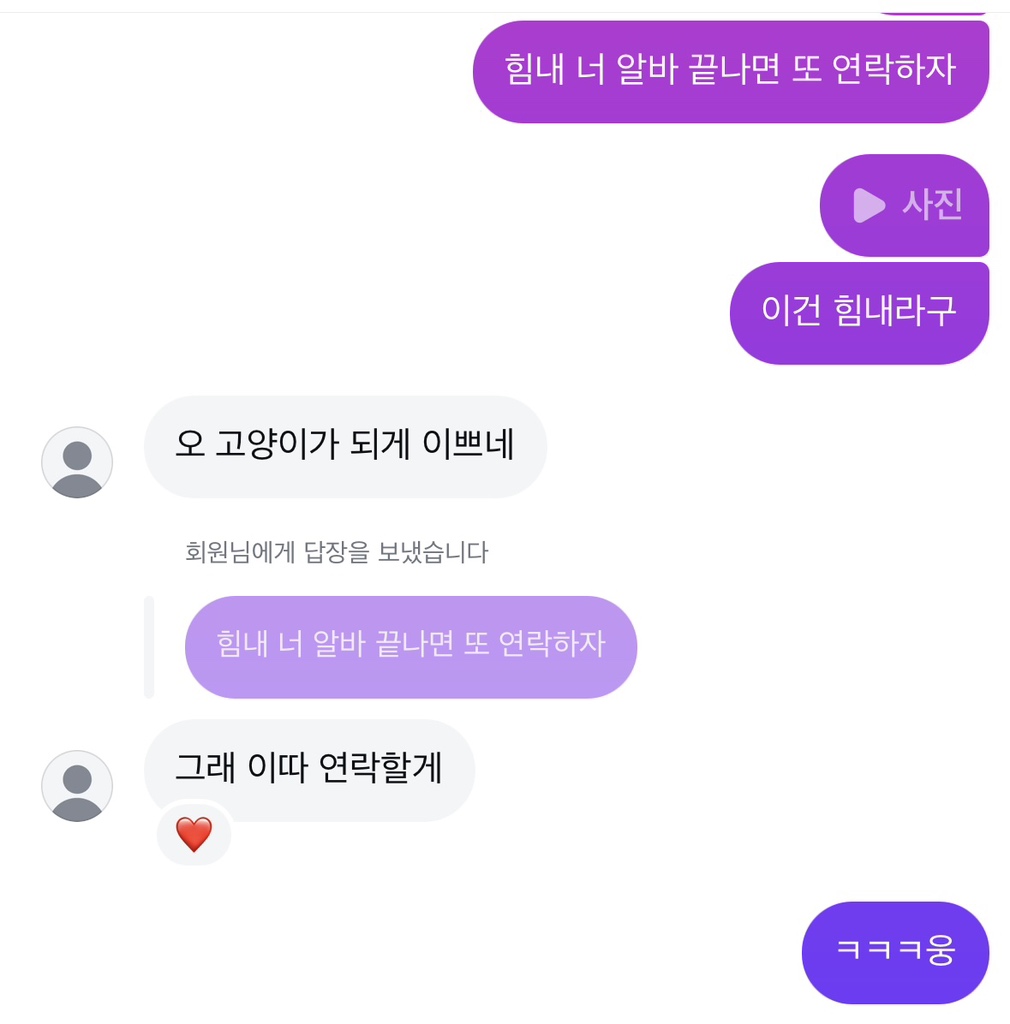View heart reaction under 그래 이따 연락할게

click(194, 834)
